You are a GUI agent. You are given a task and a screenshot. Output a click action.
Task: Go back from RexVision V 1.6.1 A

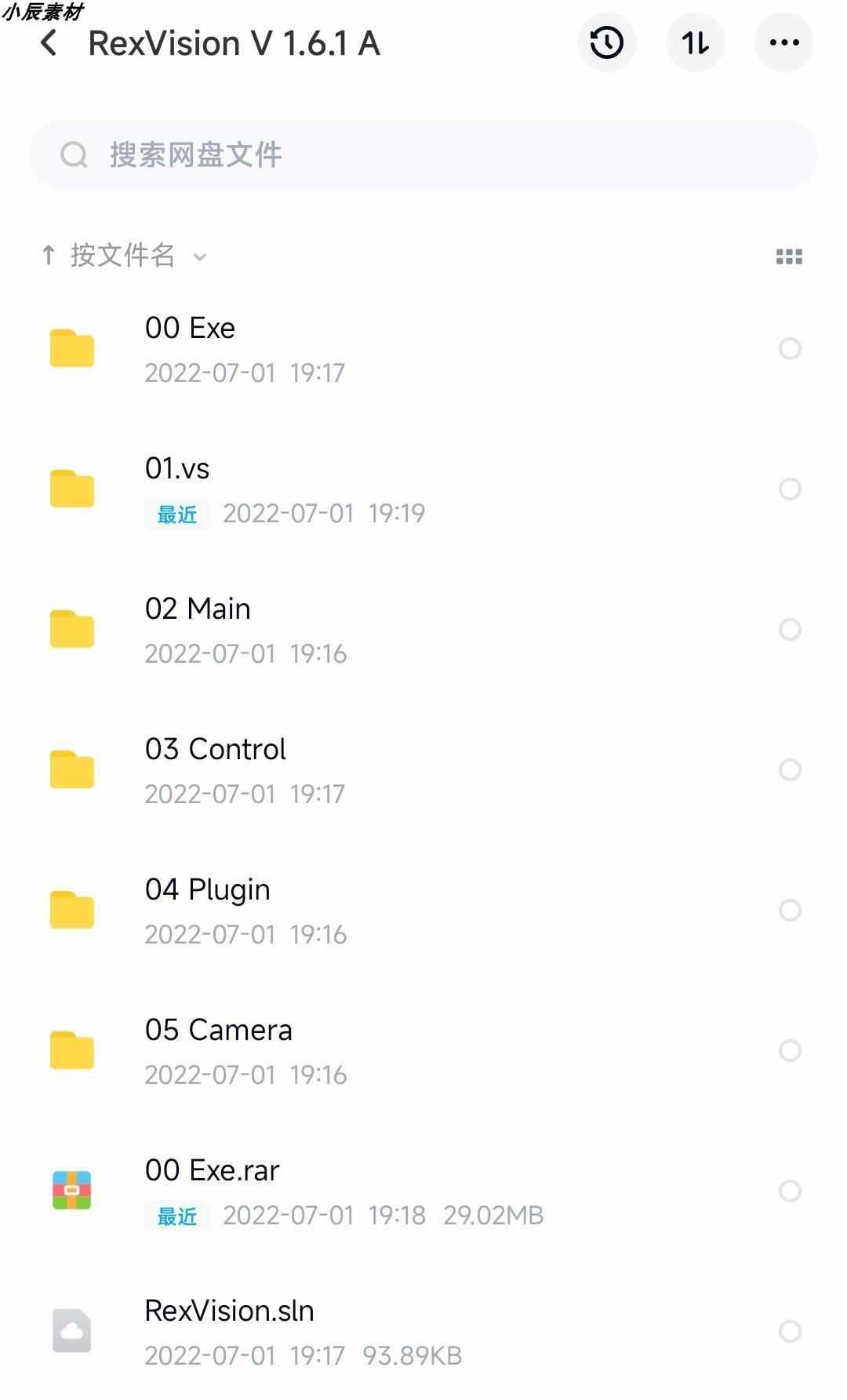49,43
